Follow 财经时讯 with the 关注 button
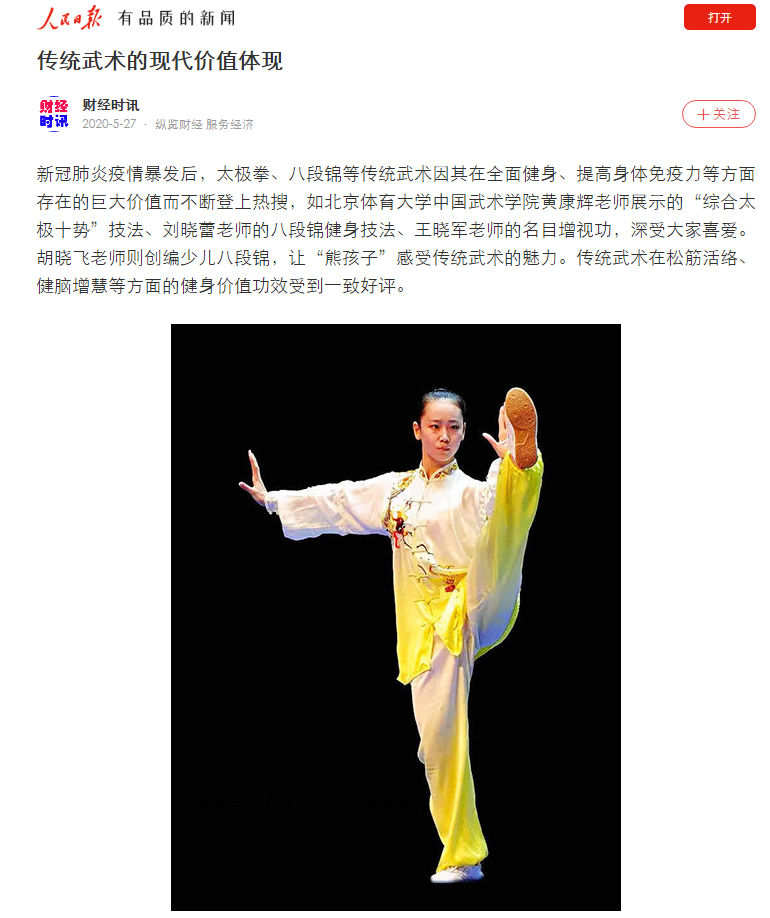Screen dimensions: 770x918 tap(718, 114)
